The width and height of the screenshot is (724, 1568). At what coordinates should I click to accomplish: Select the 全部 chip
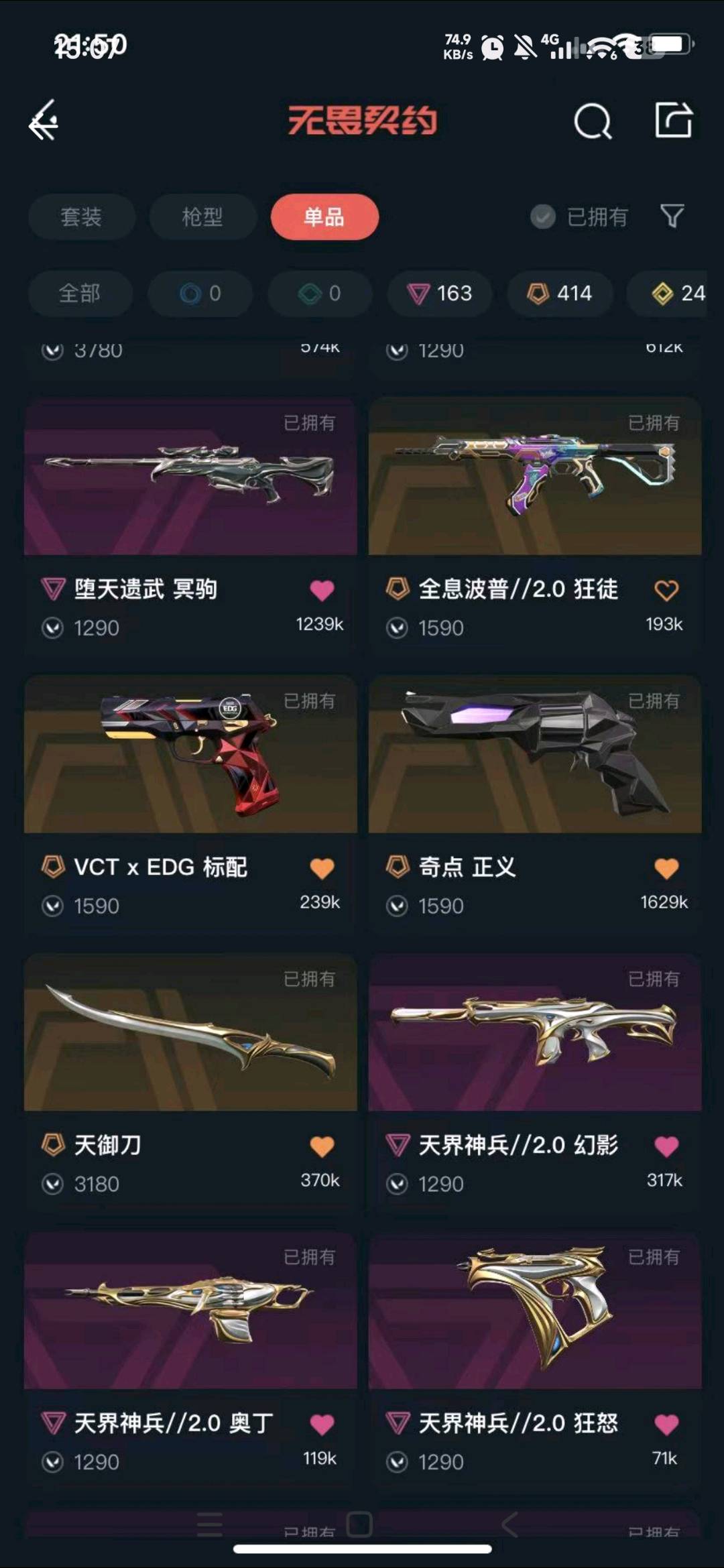click(80, 294)
